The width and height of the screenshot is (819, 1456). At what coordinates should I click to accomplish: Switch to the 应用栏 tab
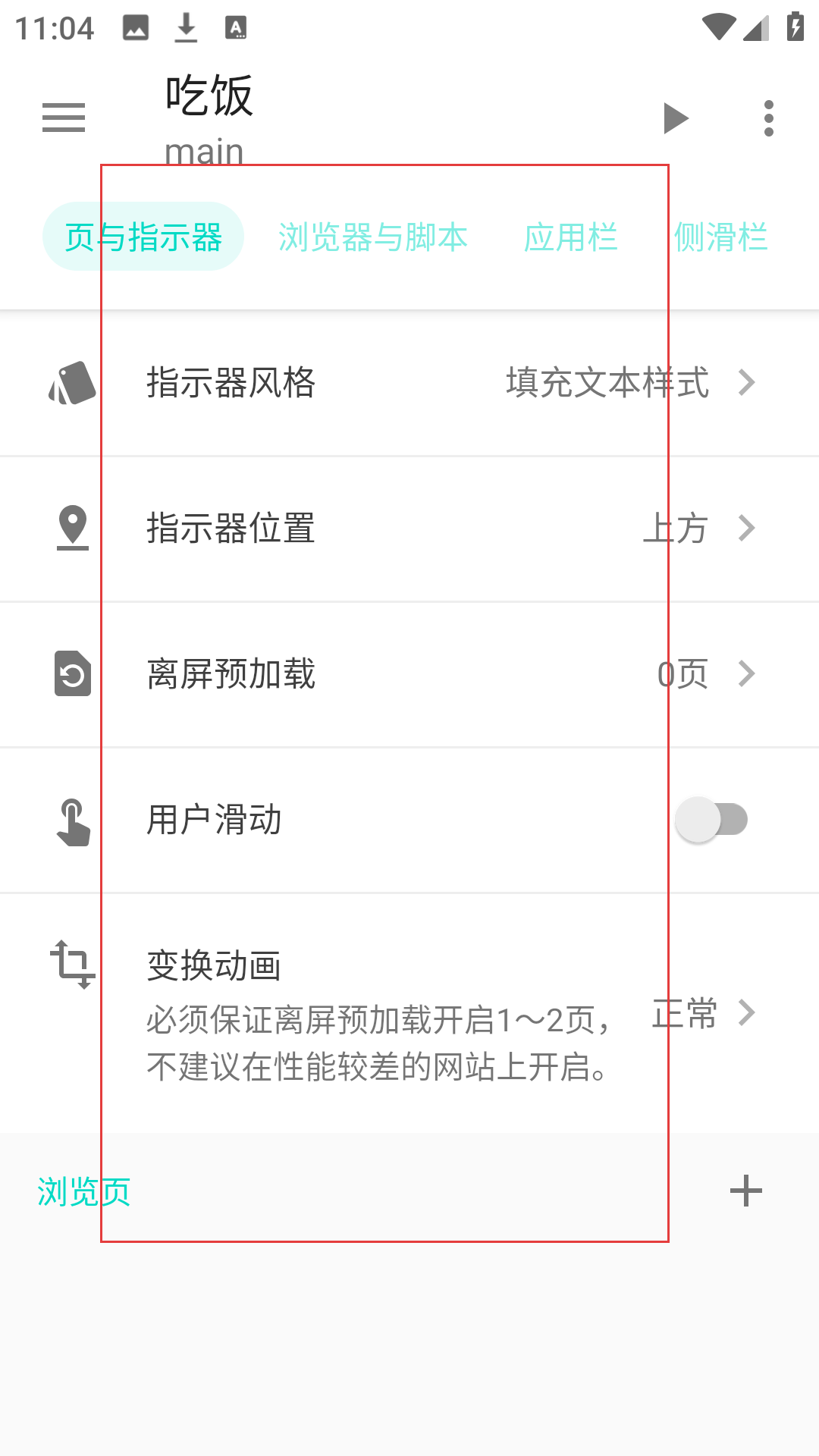(571, 237)
